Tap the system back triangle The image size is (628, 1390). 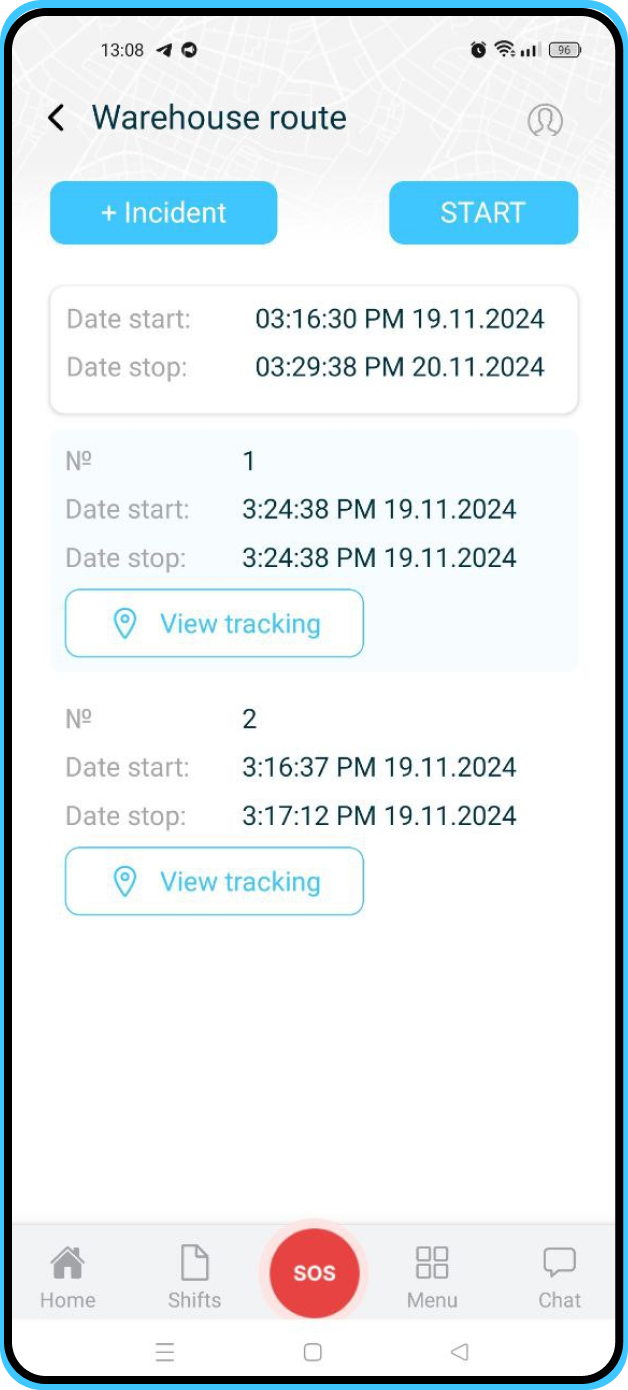(459, 1352)
